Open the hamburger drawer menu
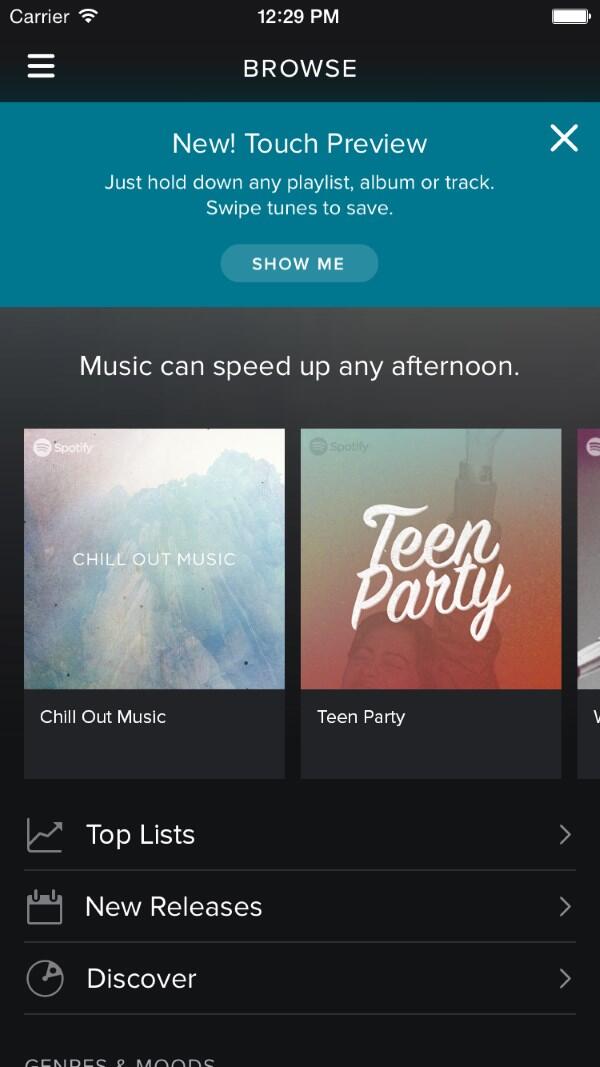 (x=41, y=67)
